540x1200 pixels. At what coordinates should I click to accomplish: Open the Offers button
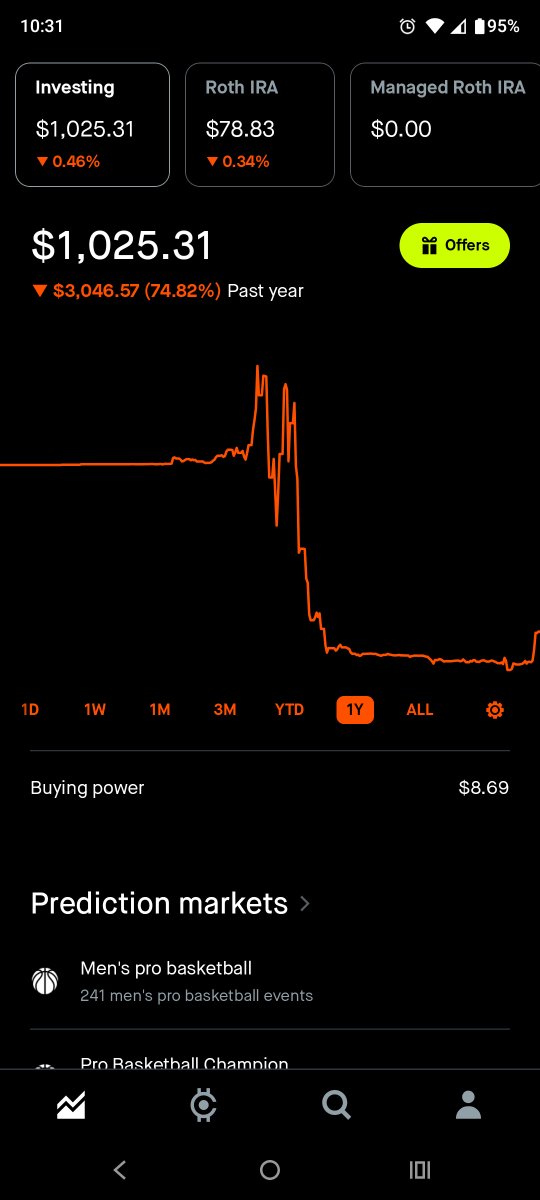pyautogui.click(x=455, y=245)
